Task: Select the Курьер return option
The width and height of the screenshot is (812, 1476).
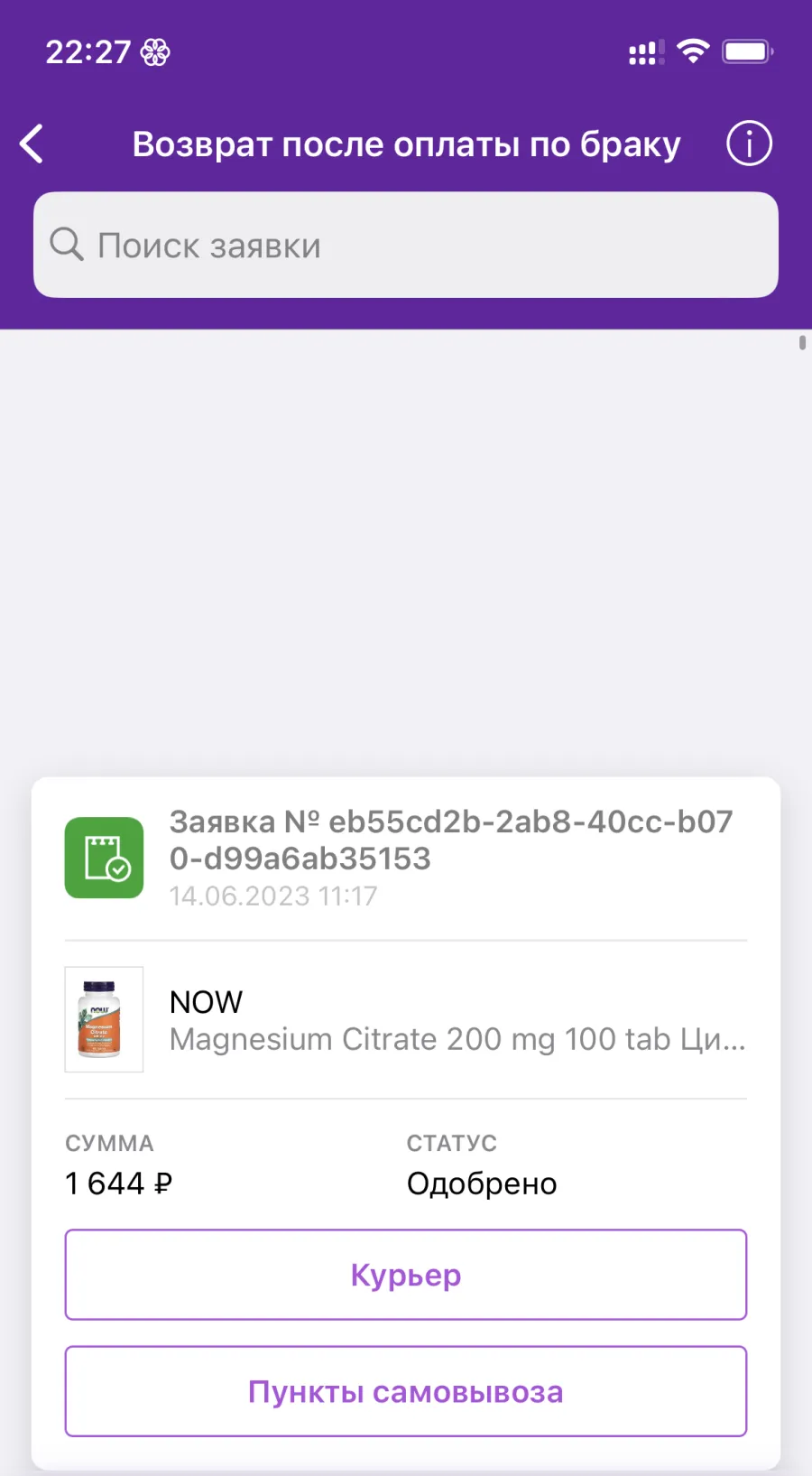Action: tap(406, 1275)
